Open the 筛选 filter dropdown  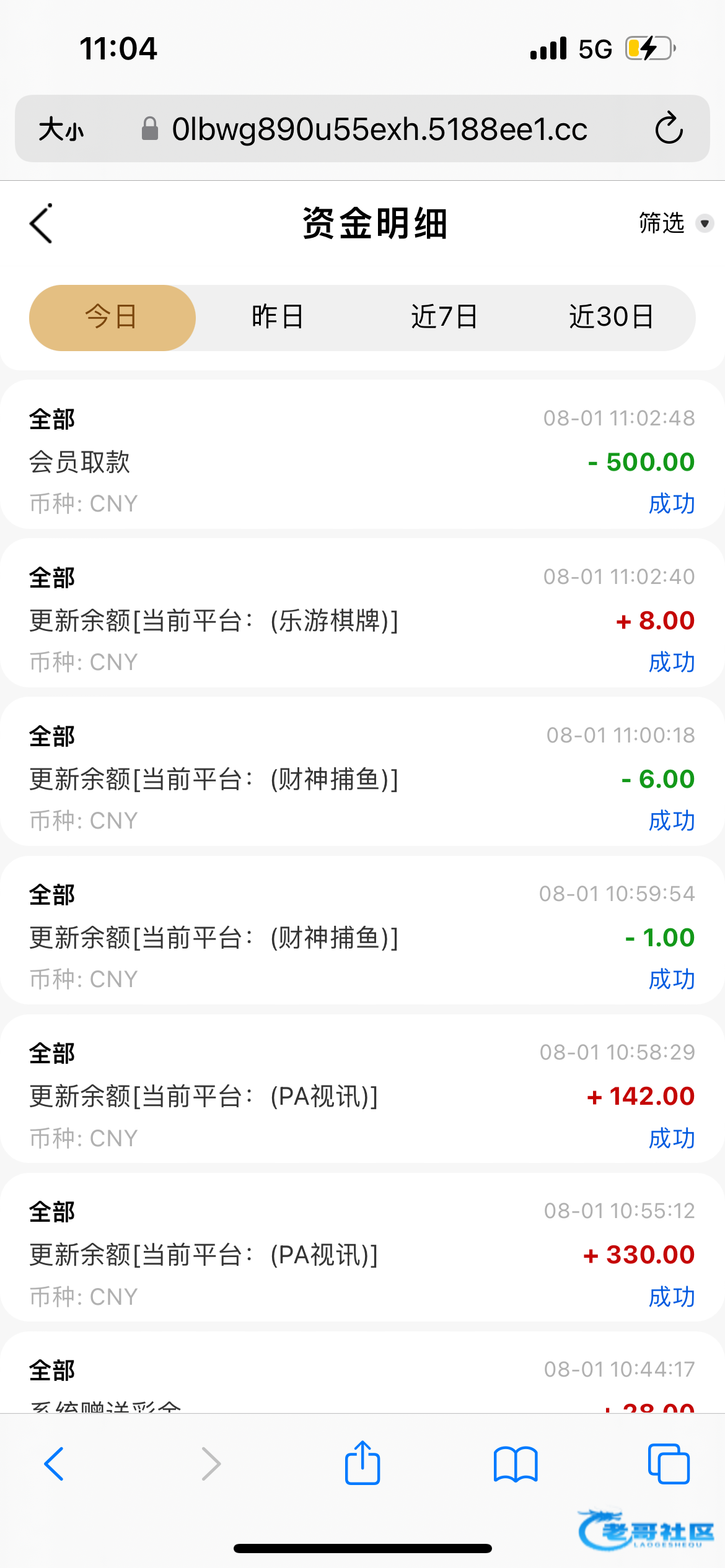(676, 223)
